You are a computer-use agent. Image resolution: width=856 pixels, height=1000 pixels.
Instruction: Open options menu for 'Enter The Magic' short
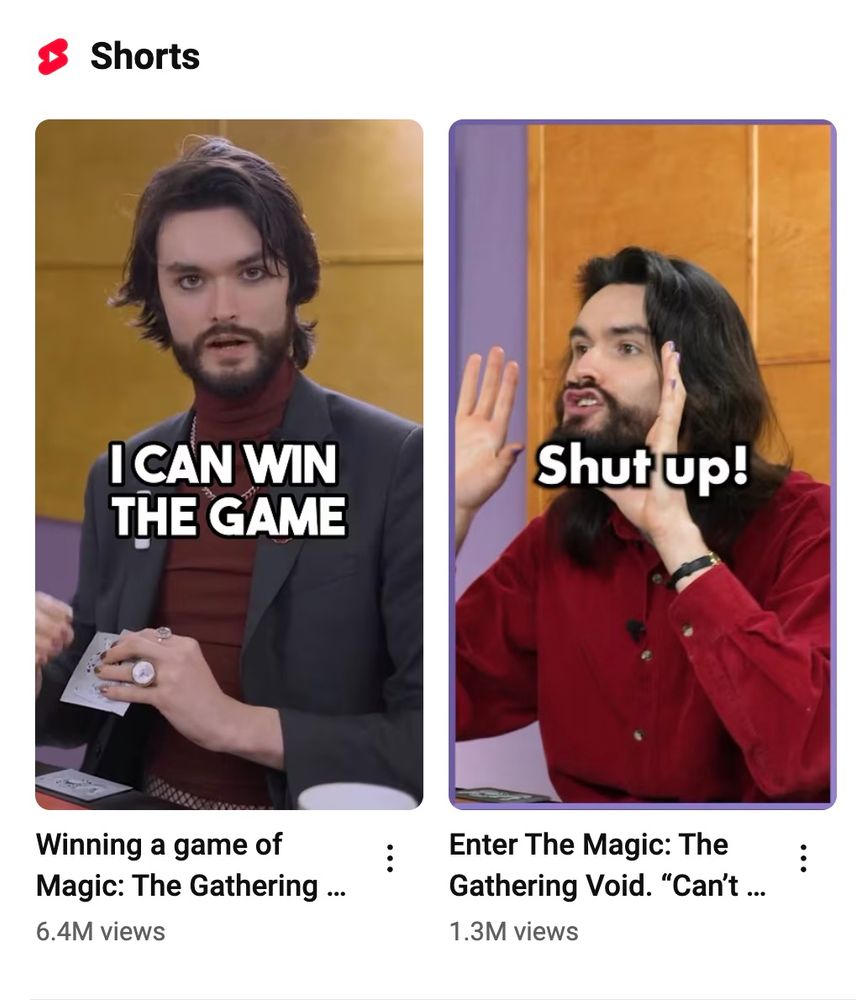coord(802,858)
